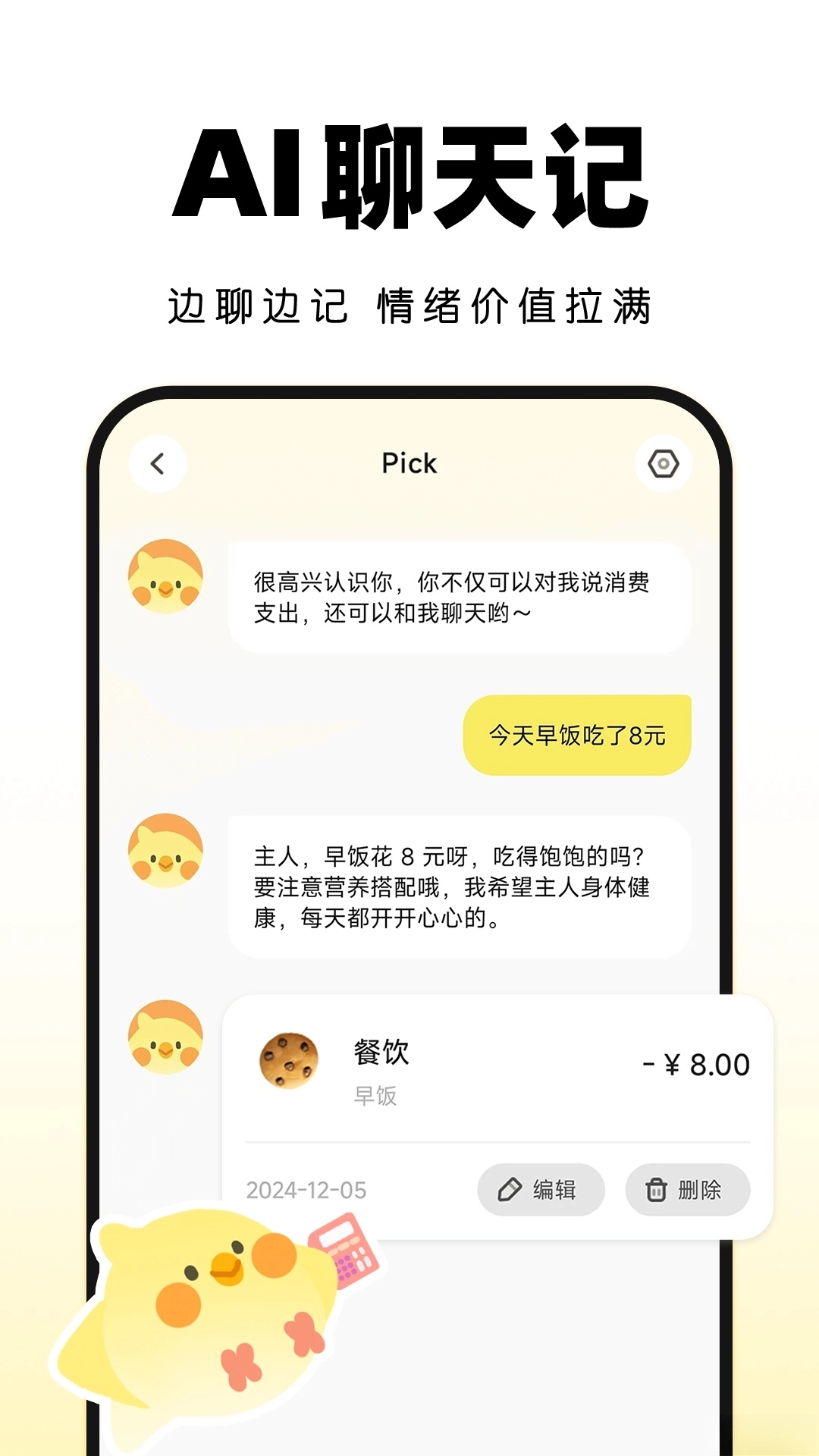
Task: Click the trash icon inside the 删除 button
Action: [655, 1189]
